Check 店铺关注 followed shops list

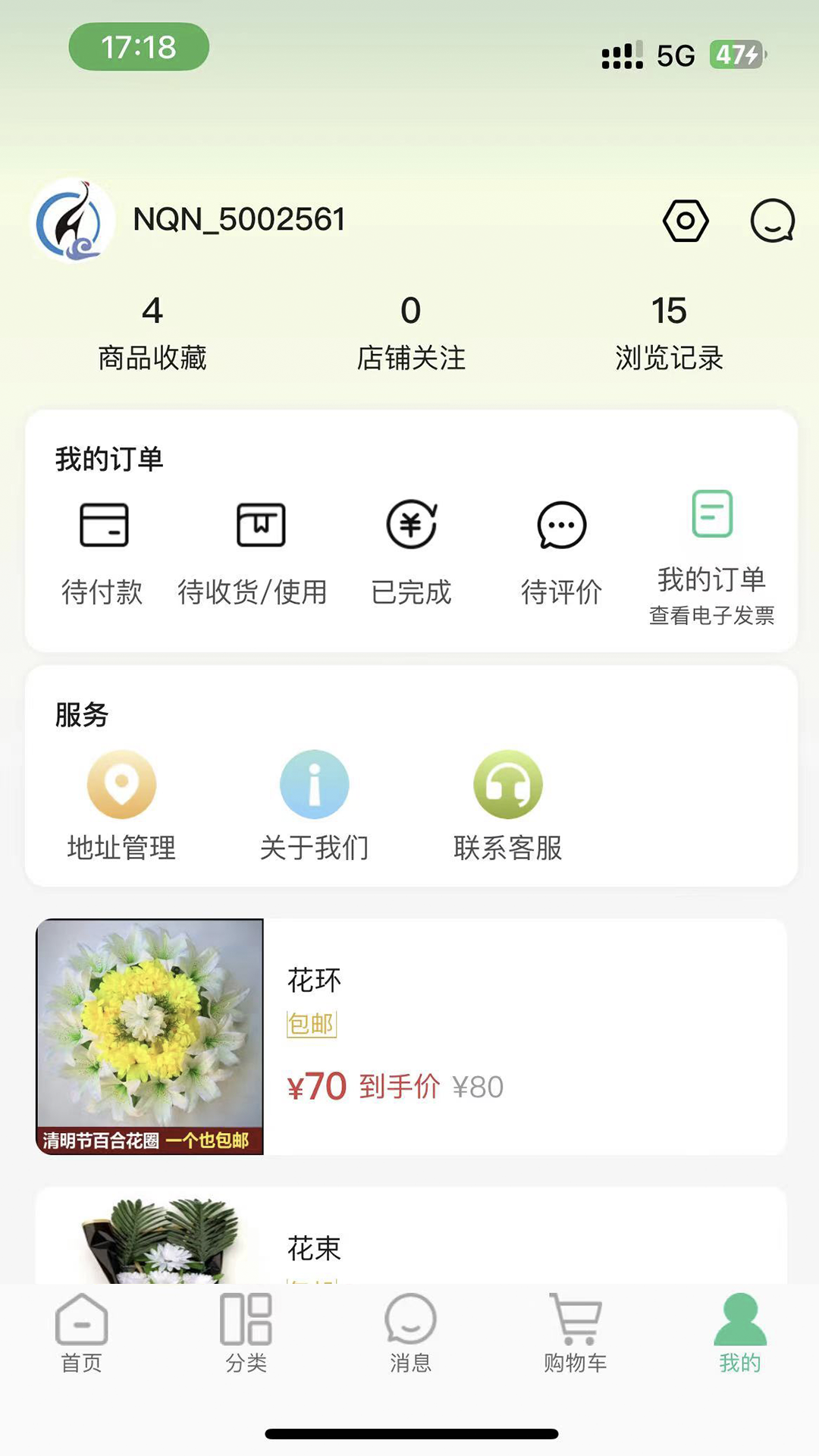[412, 330]
